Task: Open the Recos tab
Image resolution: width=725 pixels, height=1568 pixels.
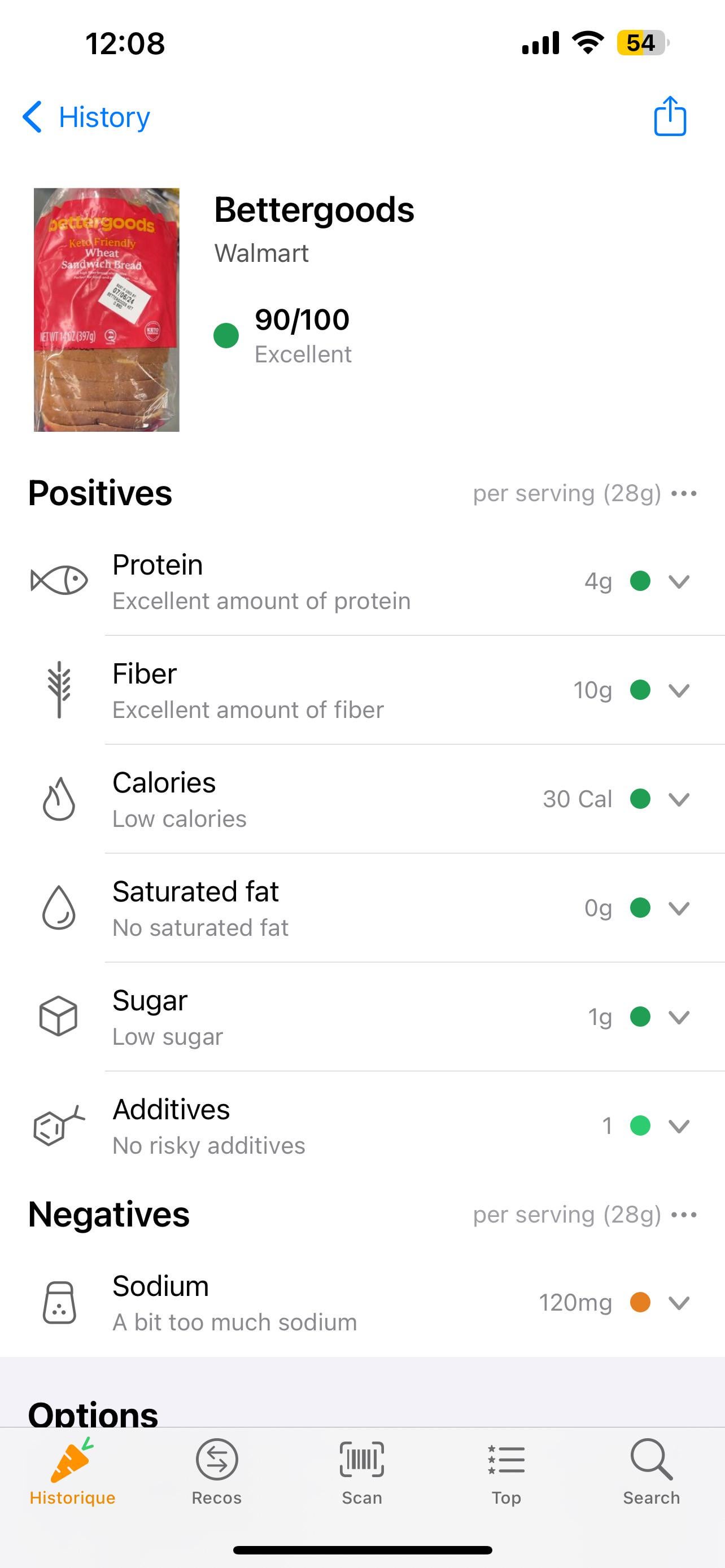Action: [x=217, y=1471]
